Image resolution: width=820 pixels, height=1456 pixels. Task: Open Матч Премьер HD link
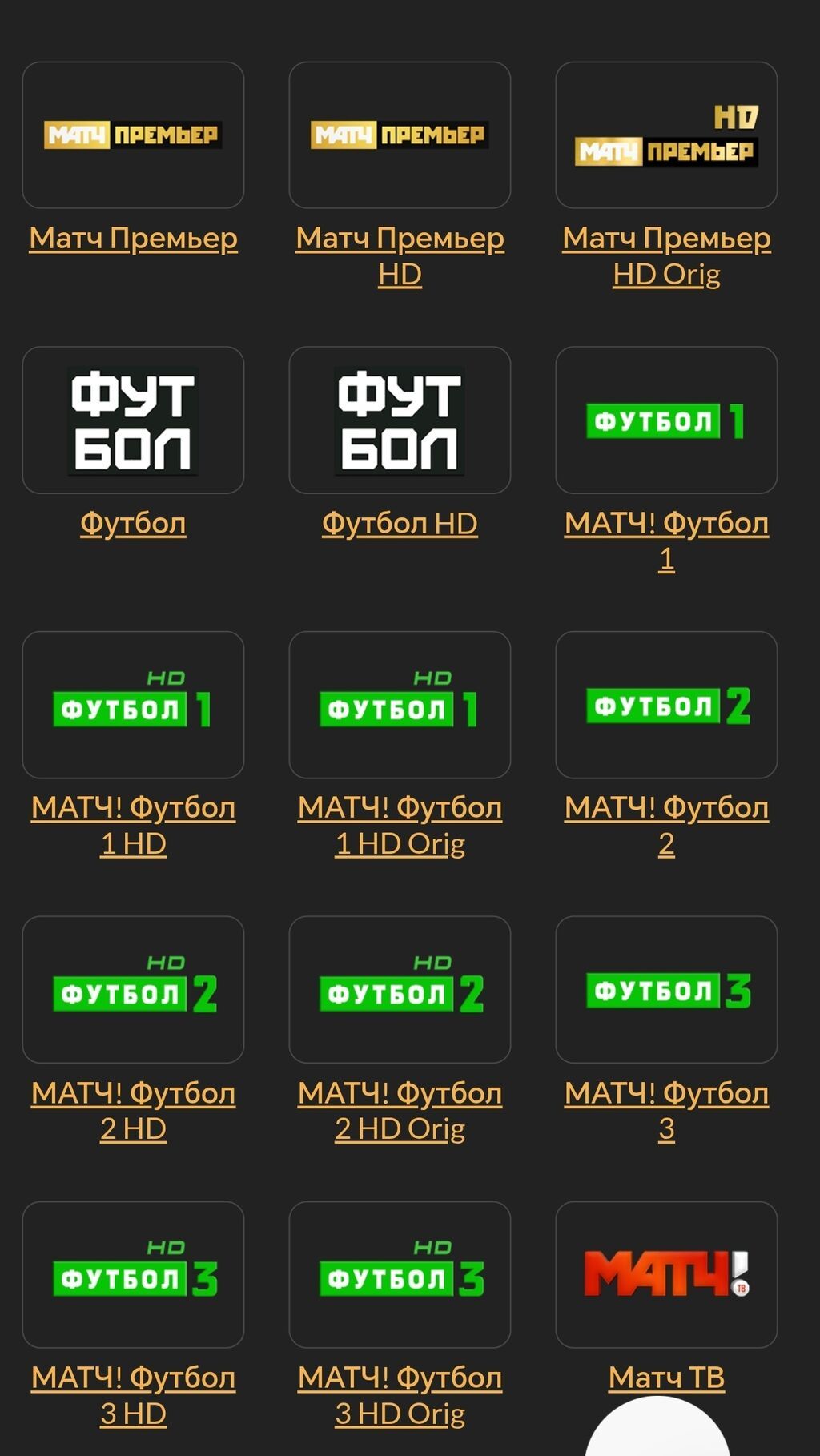point(400,255)
